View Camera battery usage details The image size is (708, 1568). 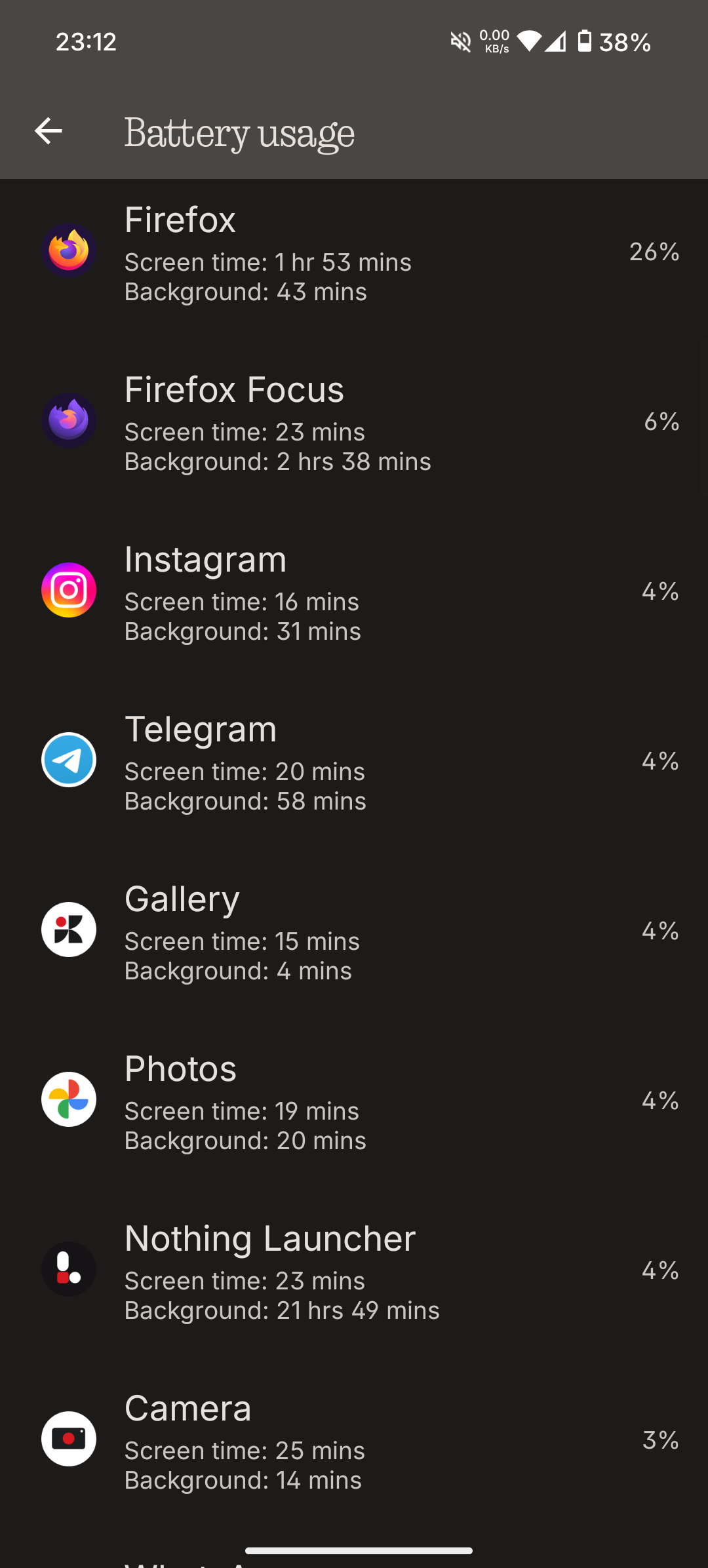click(x=354, y=1441)
